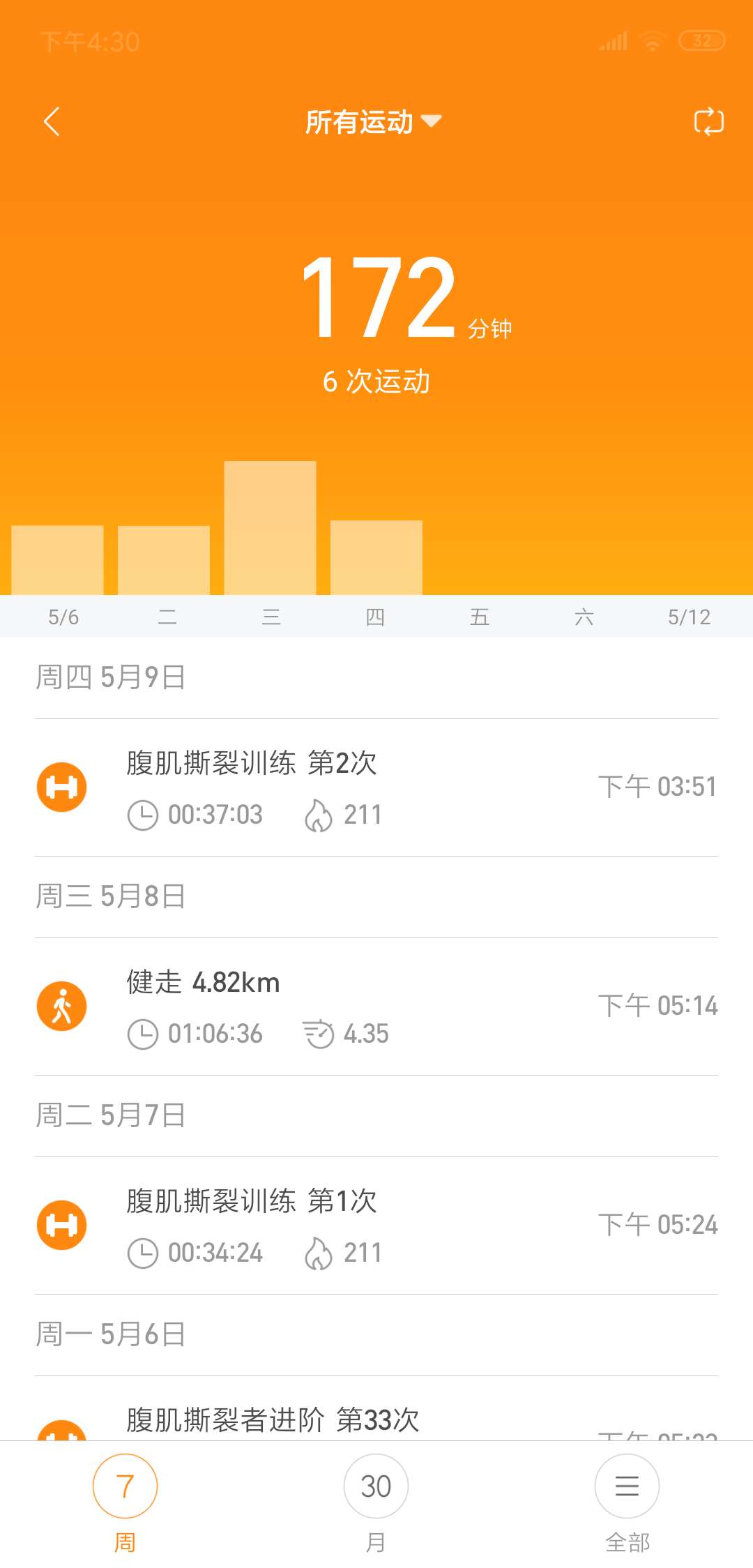The image size is (753, 1568).
Task: Select the 5/6 date label on the chart
Action: click(x=63, y=617)
